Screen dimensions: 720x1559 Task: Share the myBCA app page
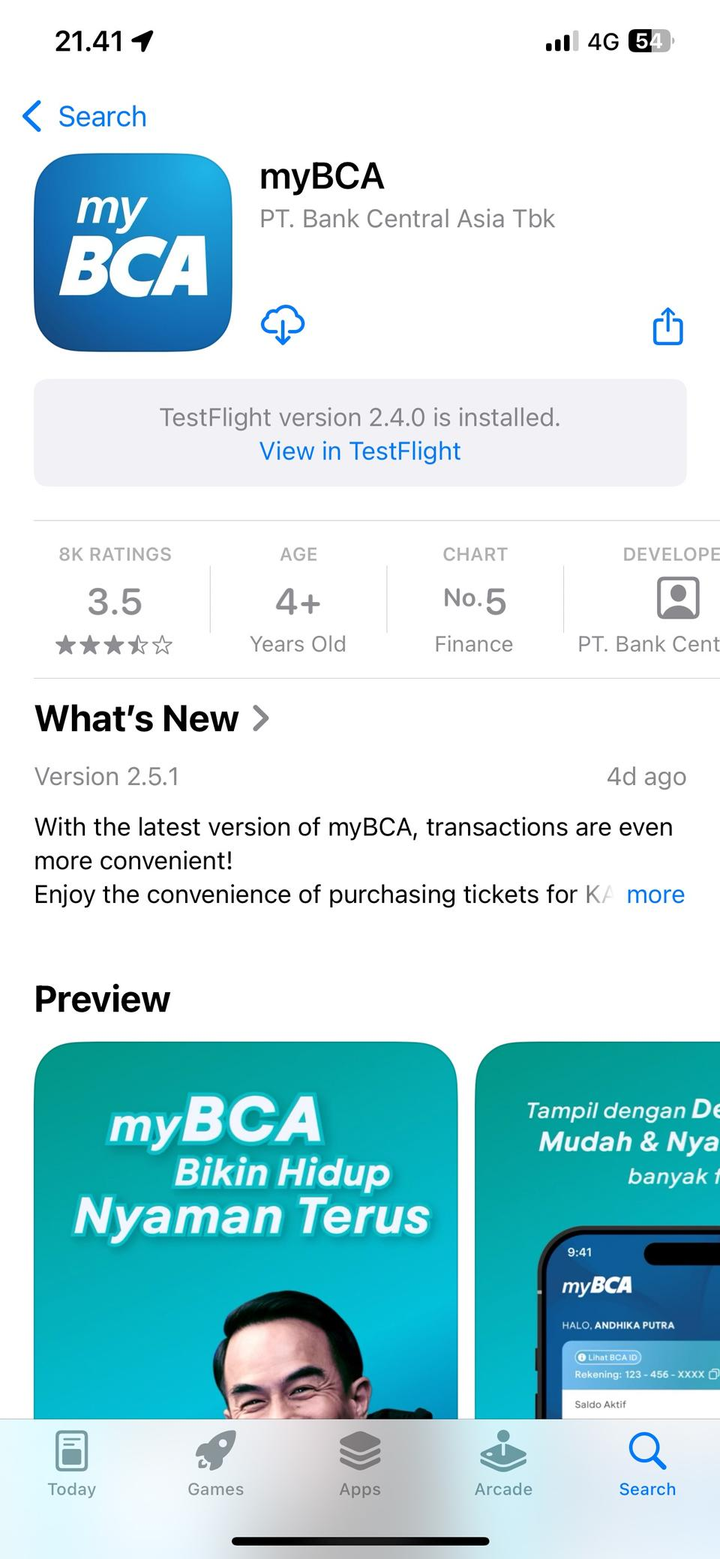point(667,326)
